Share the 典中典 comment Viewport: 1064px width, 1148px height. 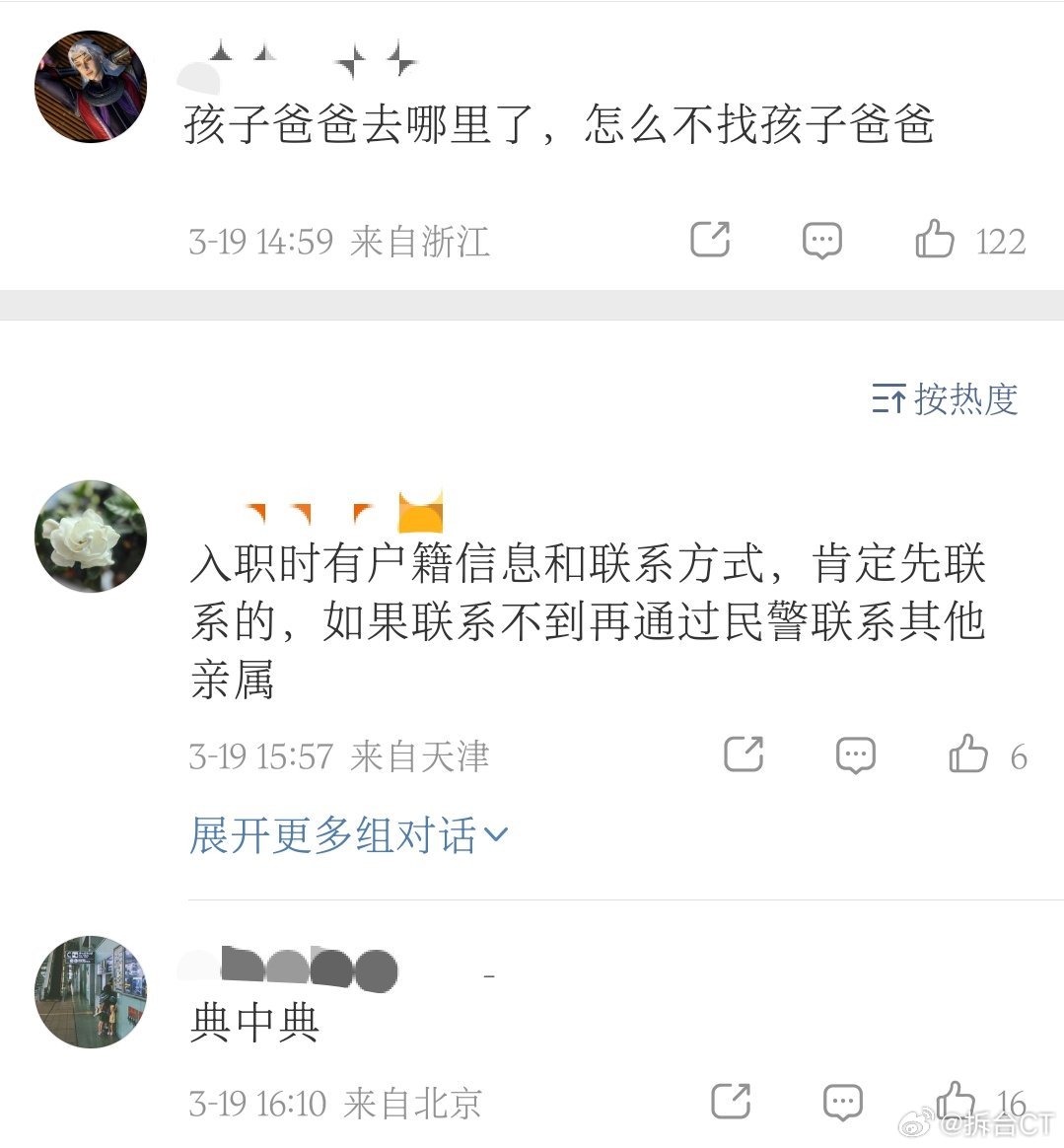[x=729, y=1100]
